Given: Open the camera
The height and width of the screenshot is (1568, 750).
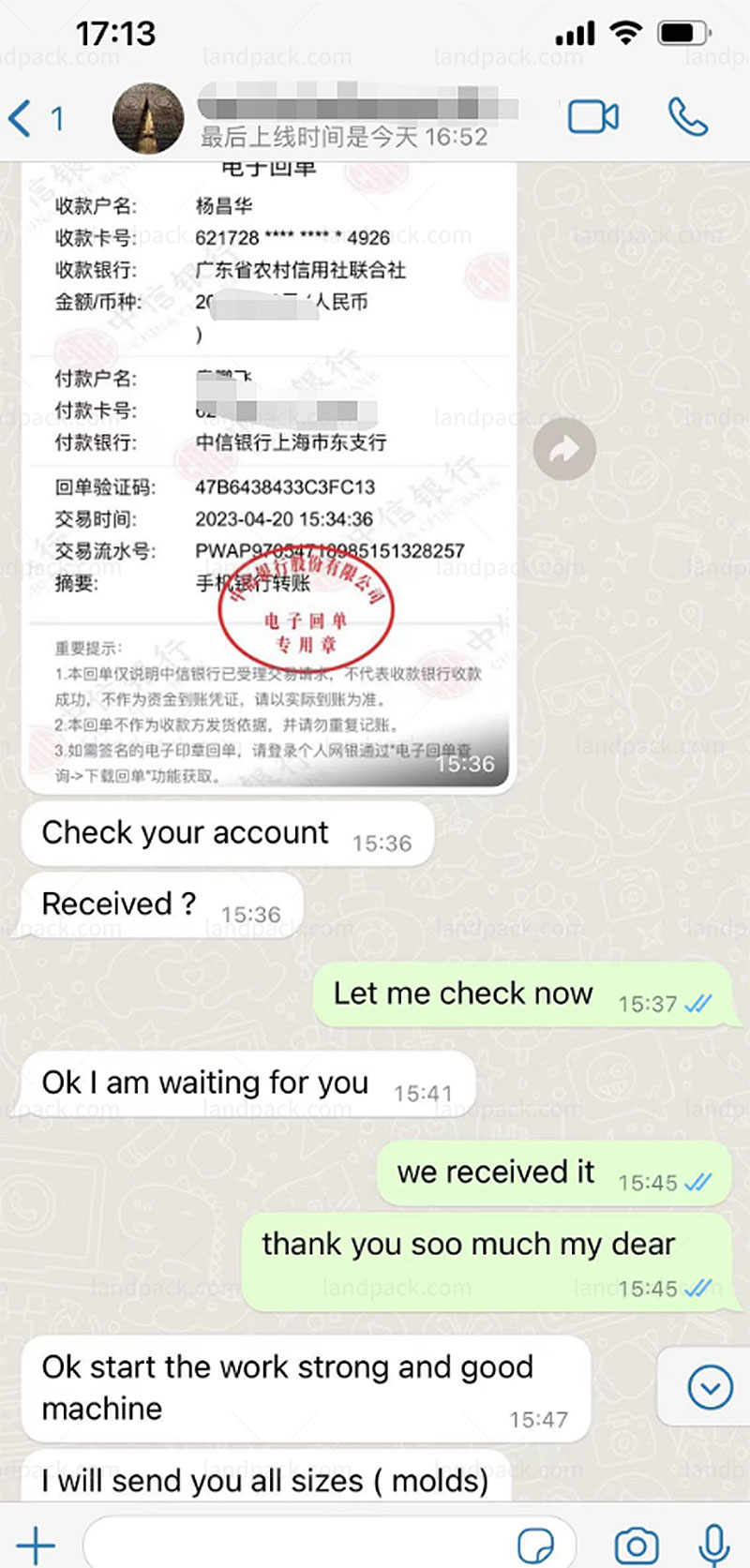Looking at the screenshot, I should tap(636, 1544).
